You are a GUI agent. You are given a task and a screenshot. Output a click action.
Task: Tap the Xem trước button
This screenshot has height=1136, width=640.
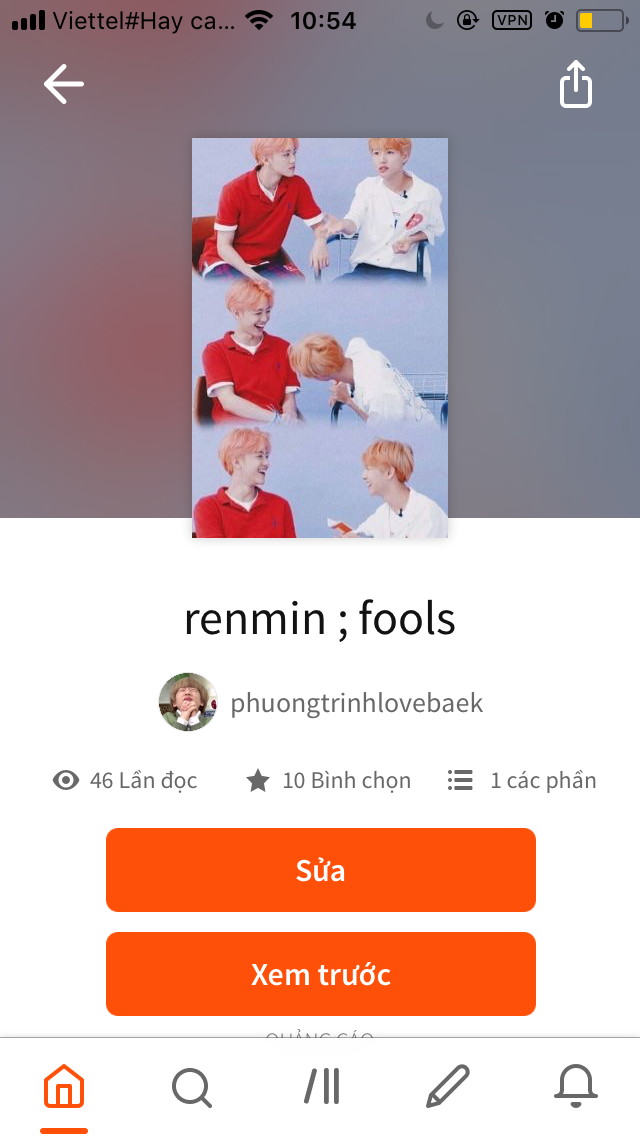(x=320, y=974)
